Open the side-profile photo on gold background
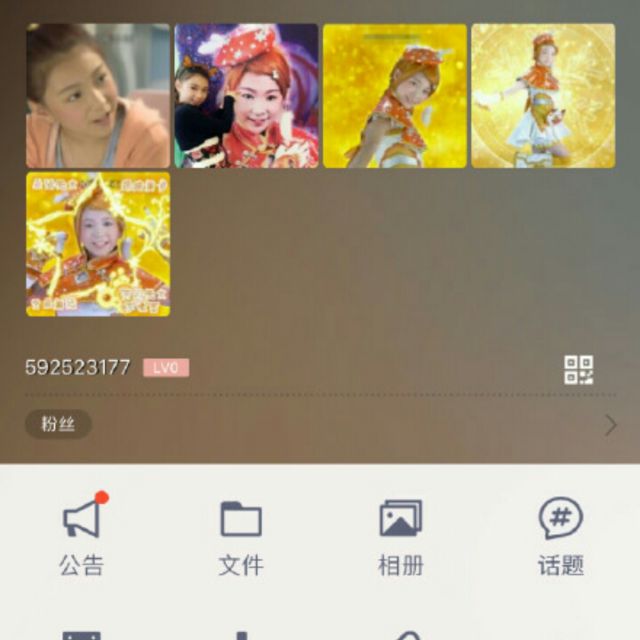Screen dimensions: 640x640 coord(395,96)
